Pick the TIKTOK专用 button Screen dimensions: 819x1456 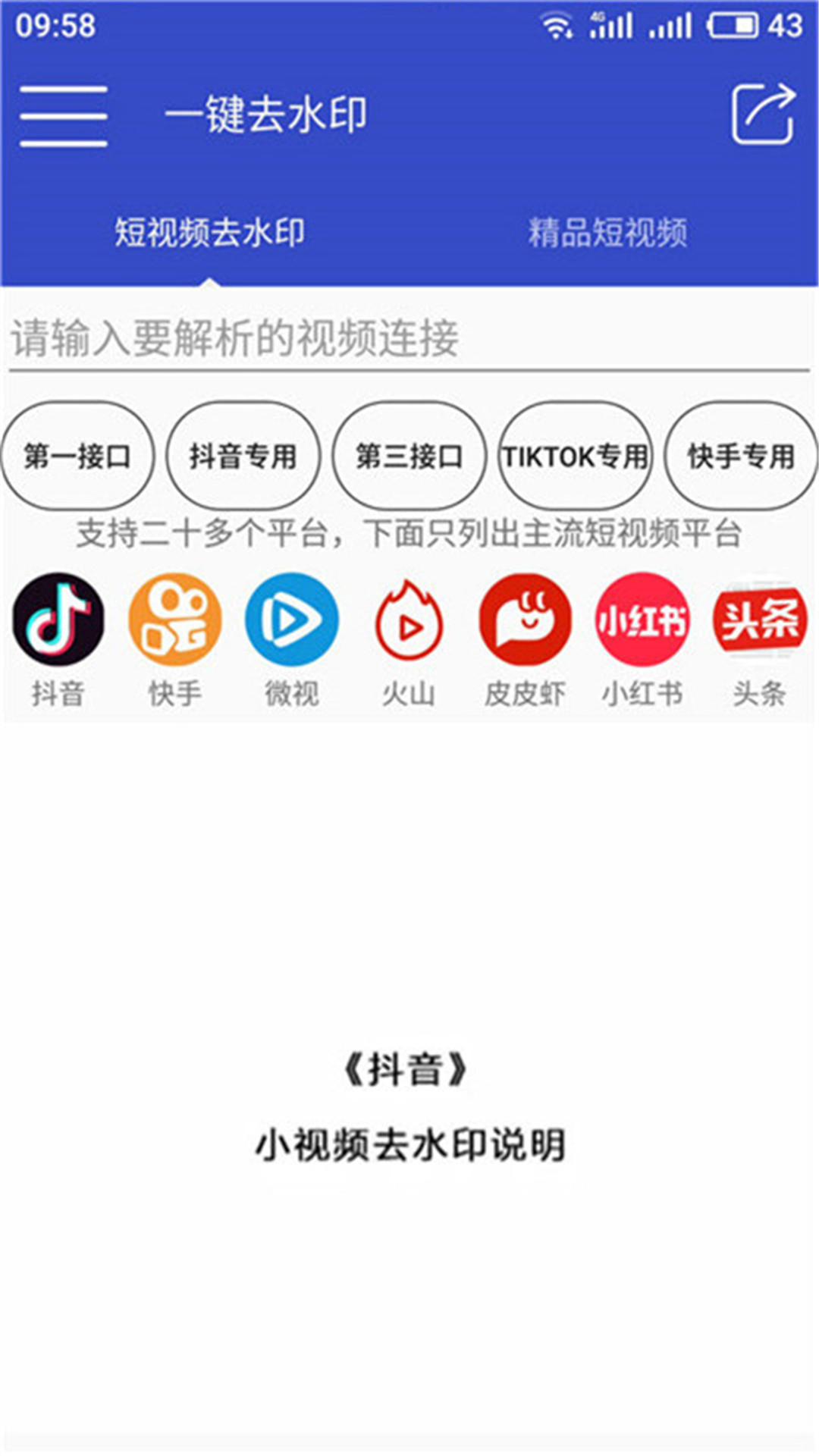click(x=575, y=457)
